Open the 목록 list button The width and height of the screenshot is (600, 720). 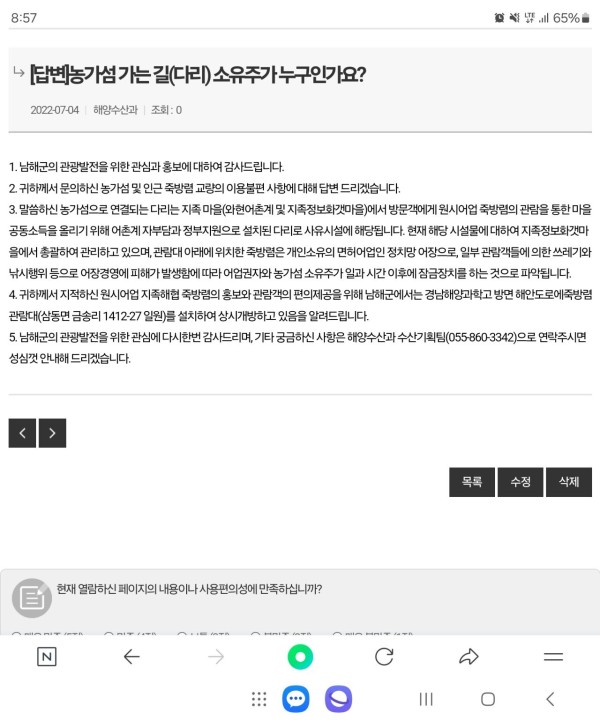pos(472,482)
